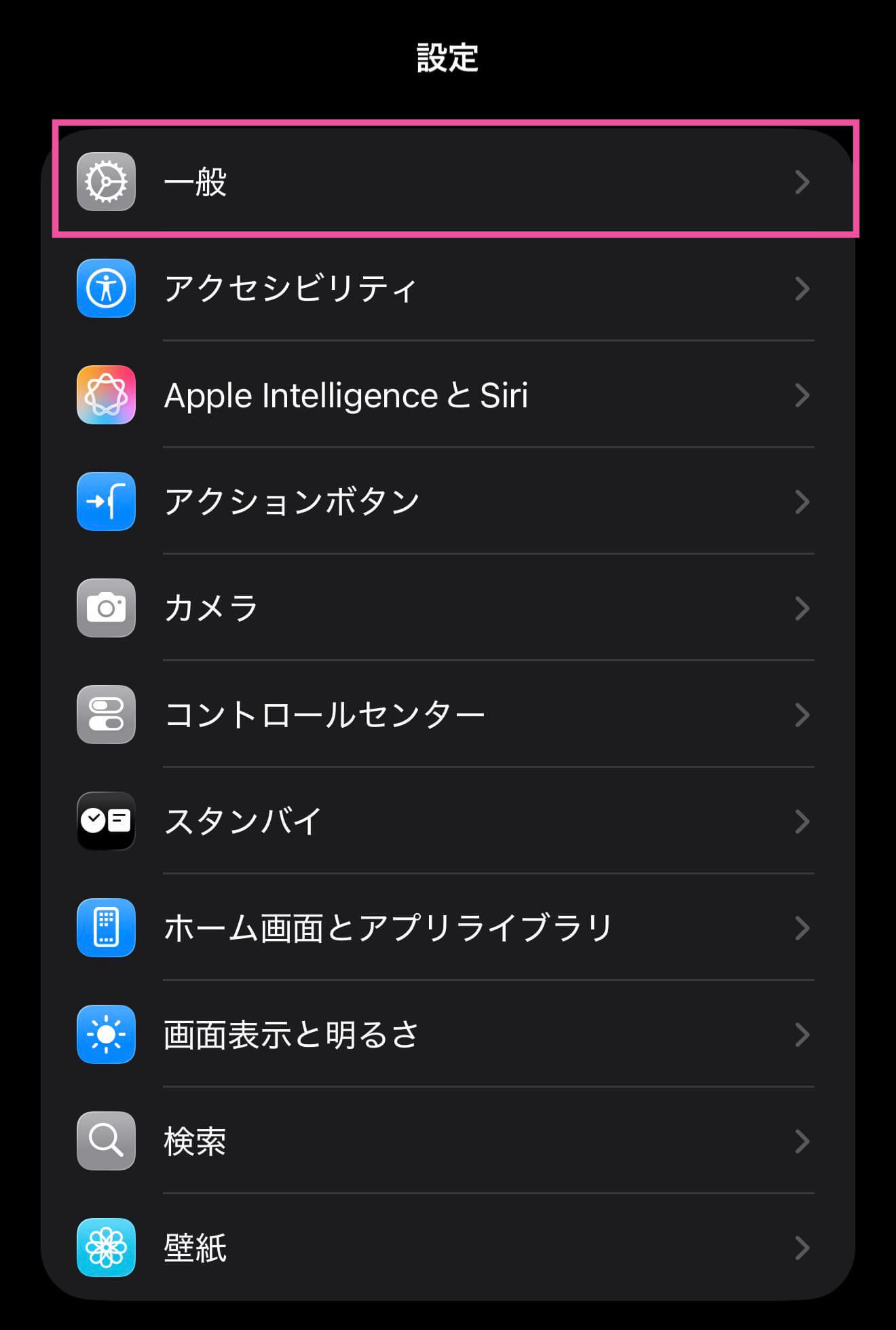Tap the Apple Intelligence と Siri icon
The width and height of the screenshot is (896, 1330).
106,395
